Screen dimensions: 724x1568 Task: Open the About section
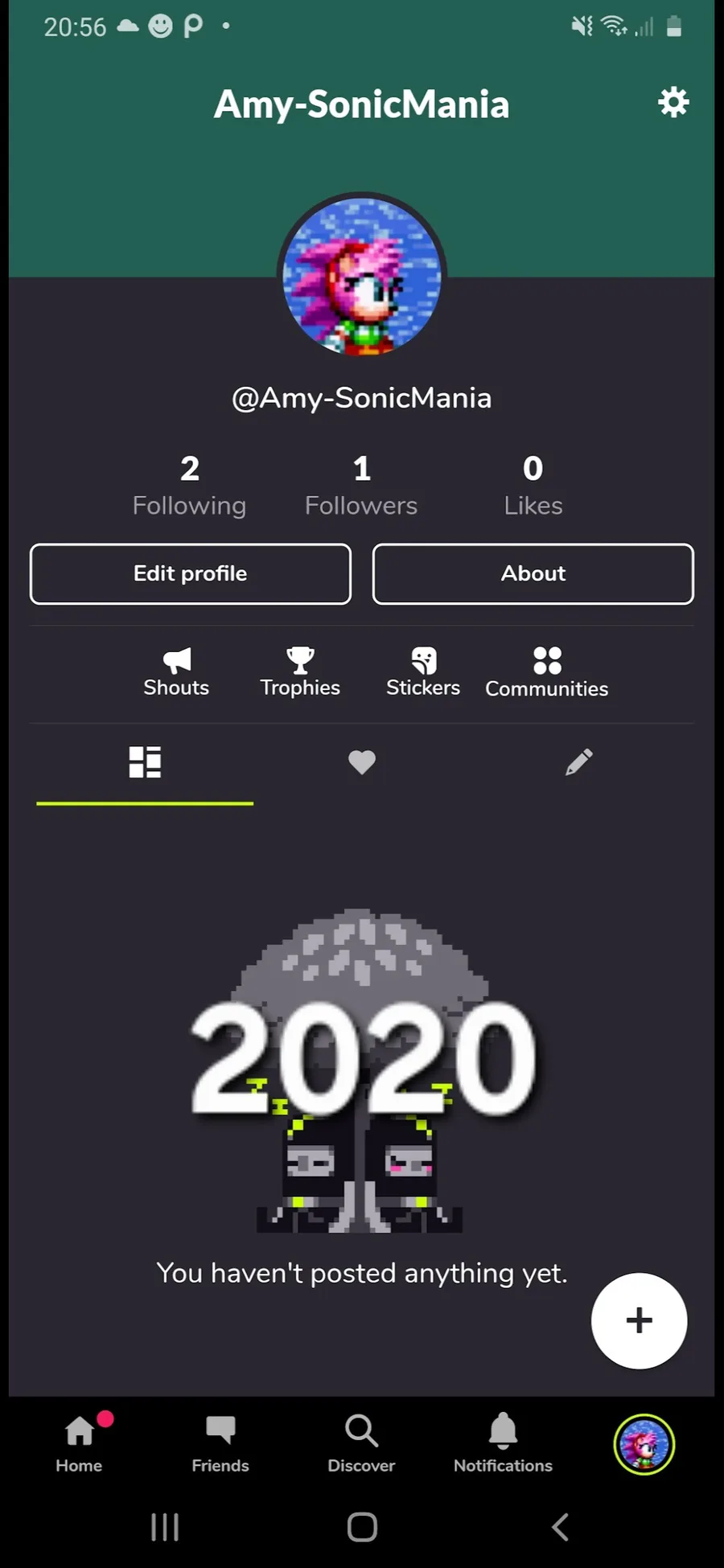(x=533, y=573)
